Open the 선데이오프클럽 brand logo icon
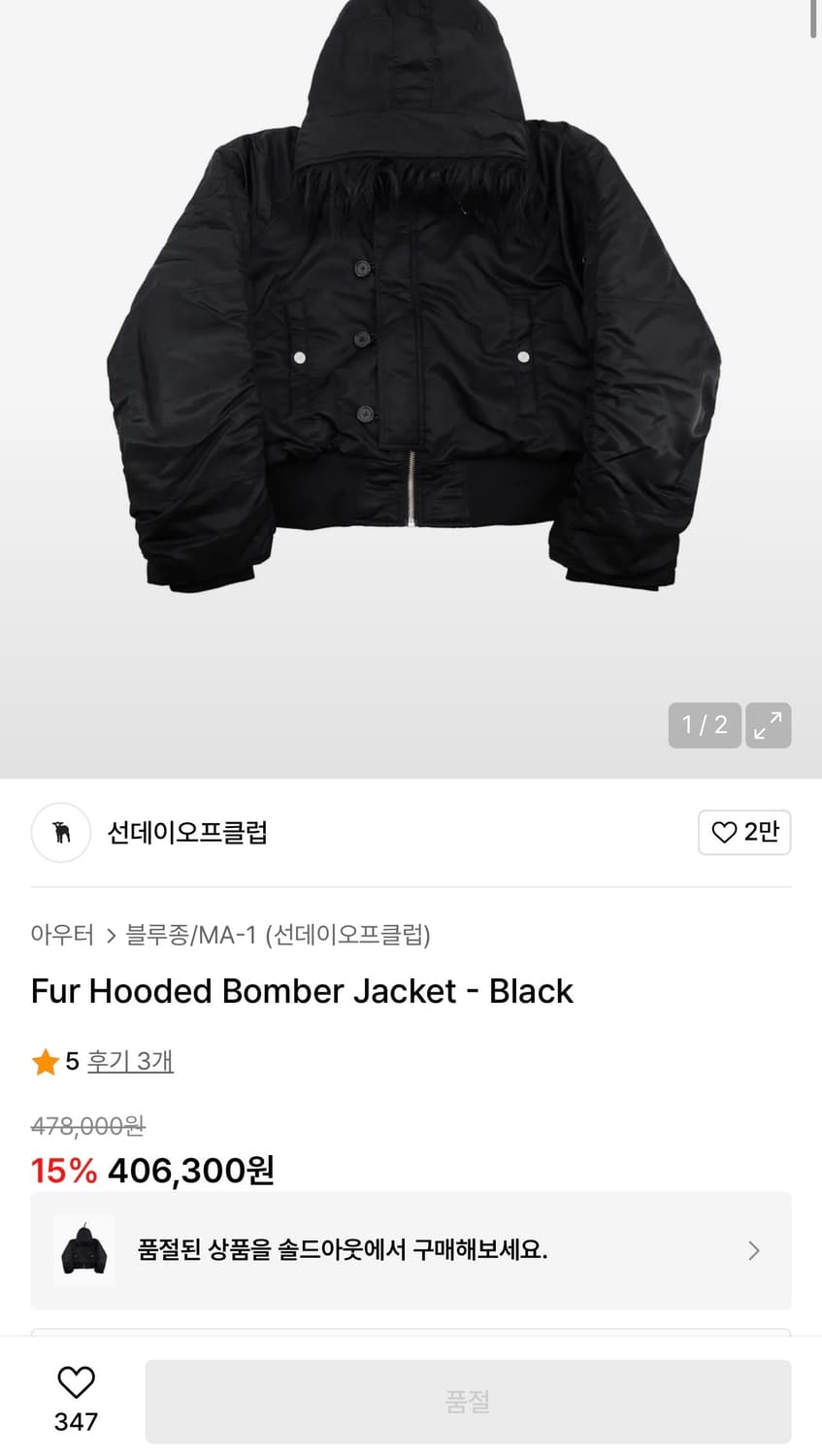This screenshot has width=822, height=1456. click(x=60, y=833)
